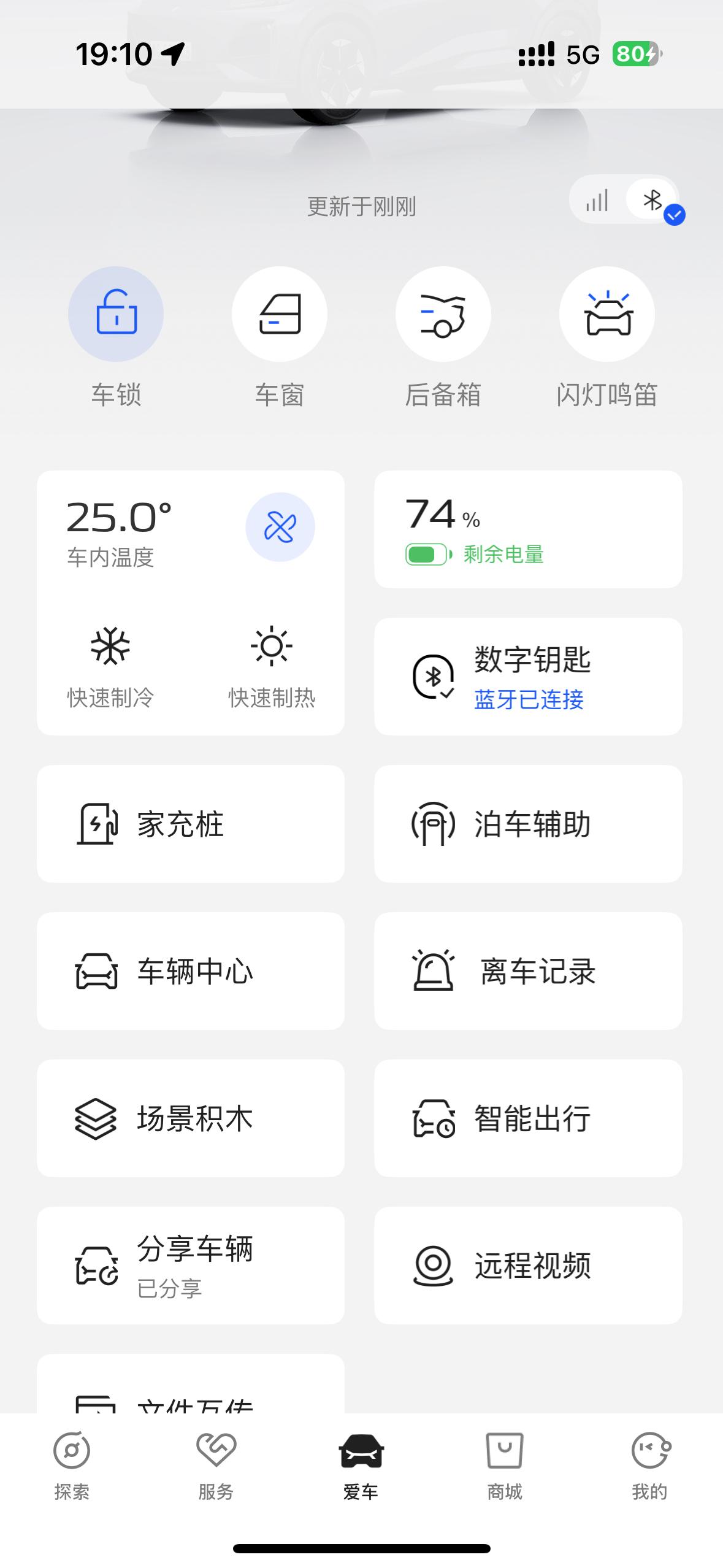This screenshot has height=1568, width=723.
Task: Open 分享车辆 shared vehicle card
Action: 191,1265
